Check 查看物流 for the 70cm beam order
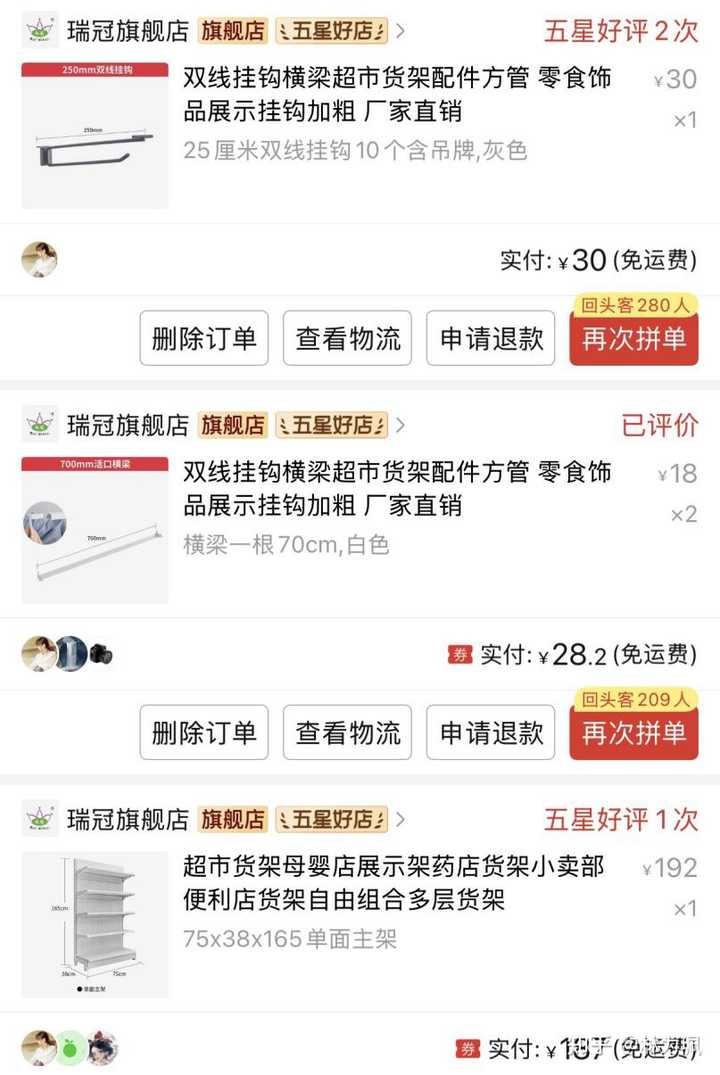Viewport: 720px width, 1075px height. click(348, 732)
